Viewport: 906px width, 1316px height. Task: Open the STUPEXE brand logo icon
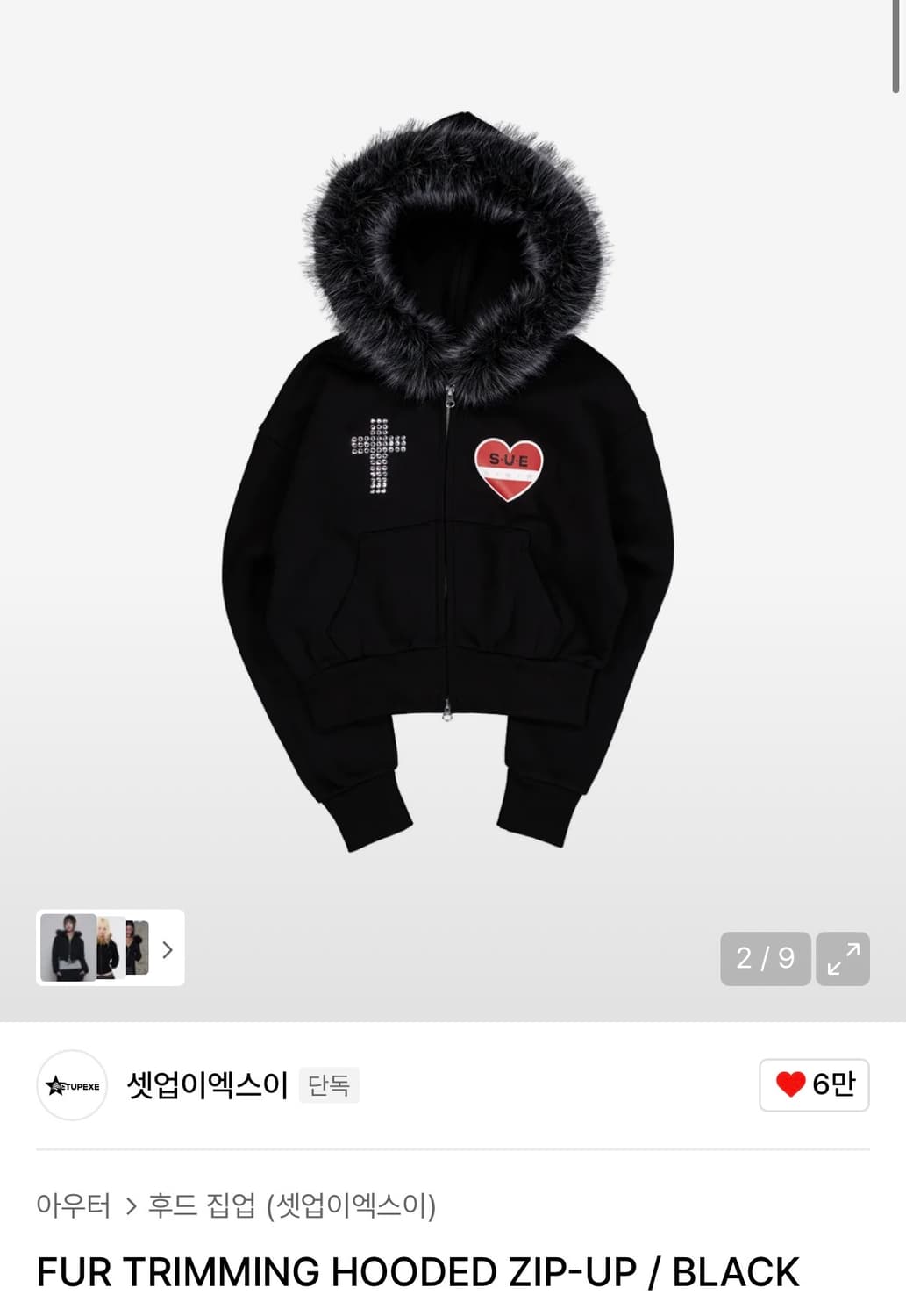[x=73, y=1086]
